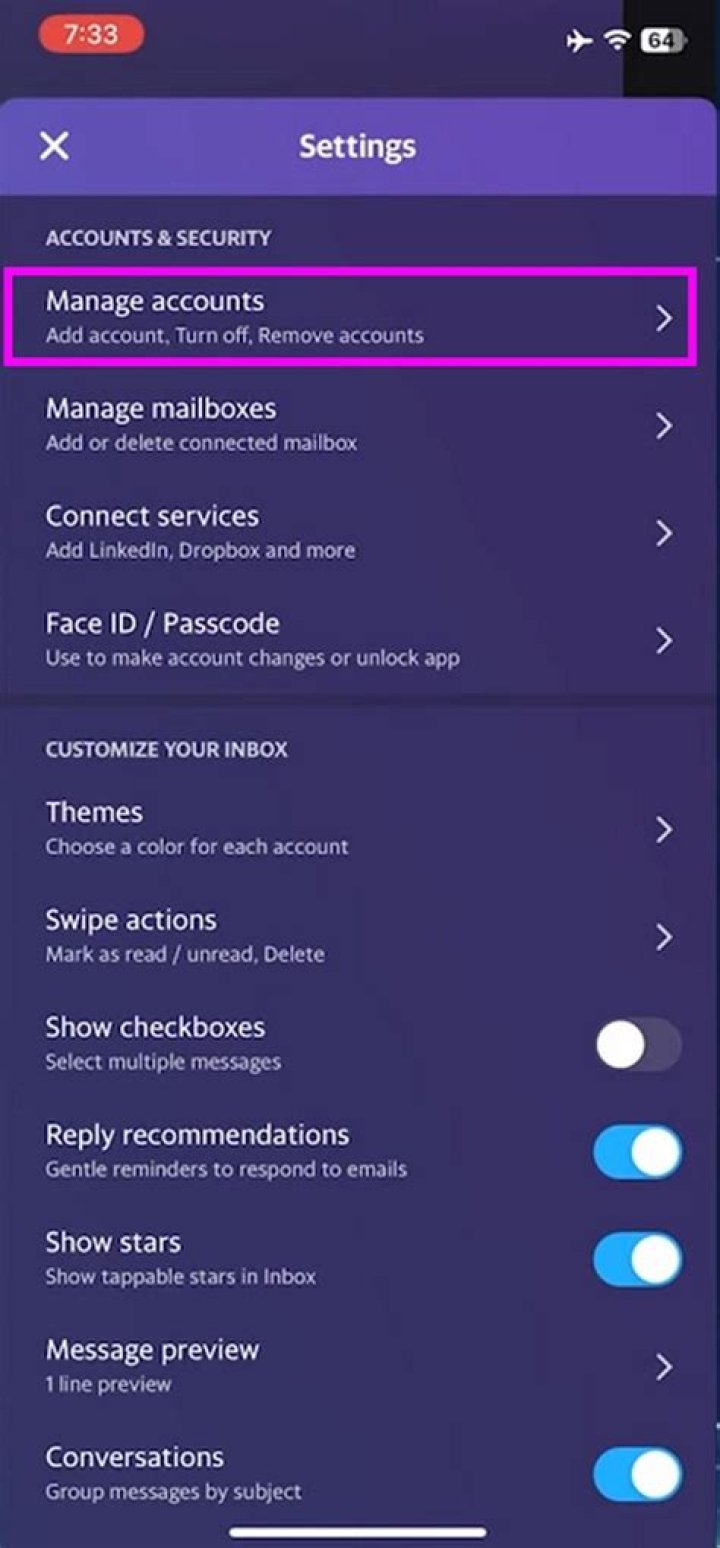This screenshot has width=720, height=1548.
Task: Disable the Show stars toggle
Action: point(638,1259)
